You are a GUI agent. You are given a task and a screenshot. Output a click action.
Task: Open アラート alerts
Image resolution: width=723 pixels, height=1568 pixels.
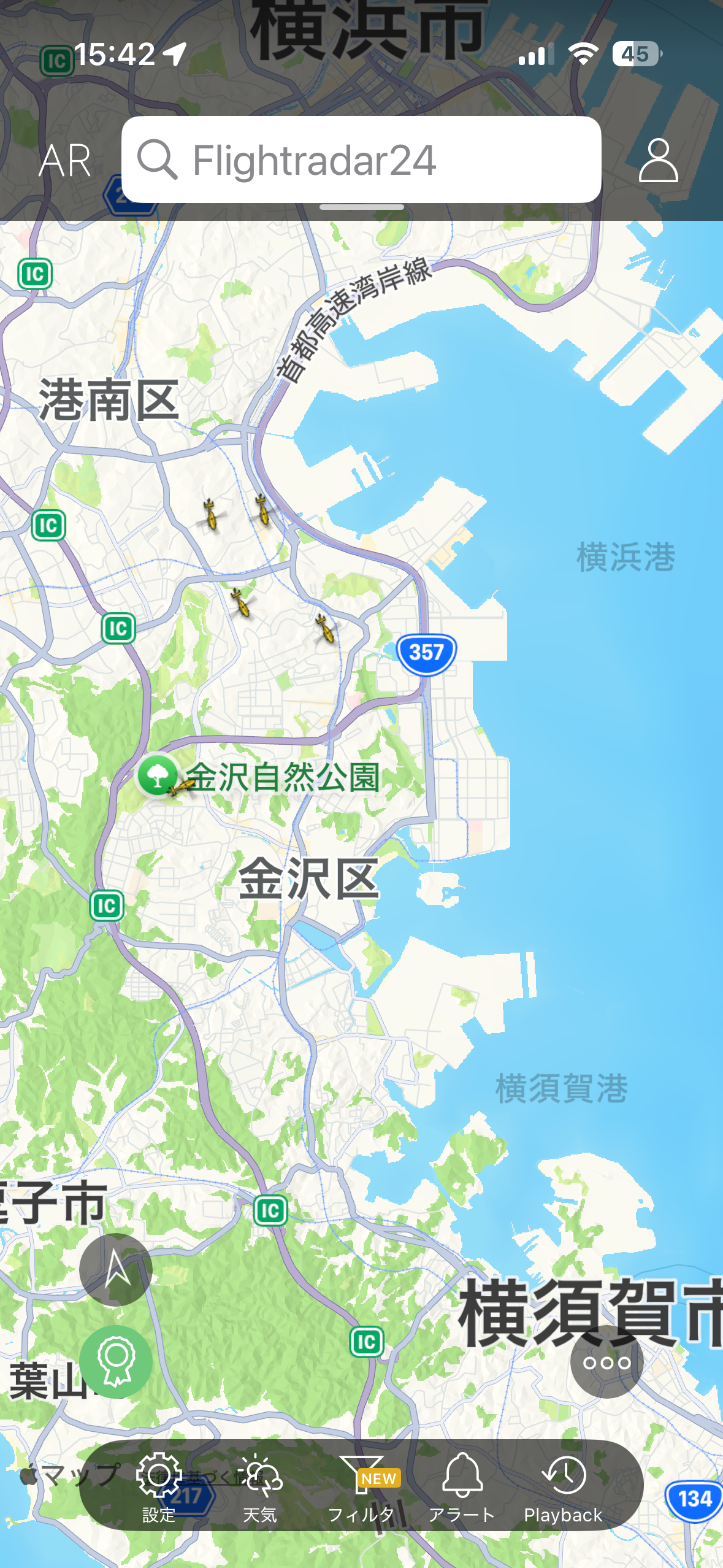(x=462, y=1487)
